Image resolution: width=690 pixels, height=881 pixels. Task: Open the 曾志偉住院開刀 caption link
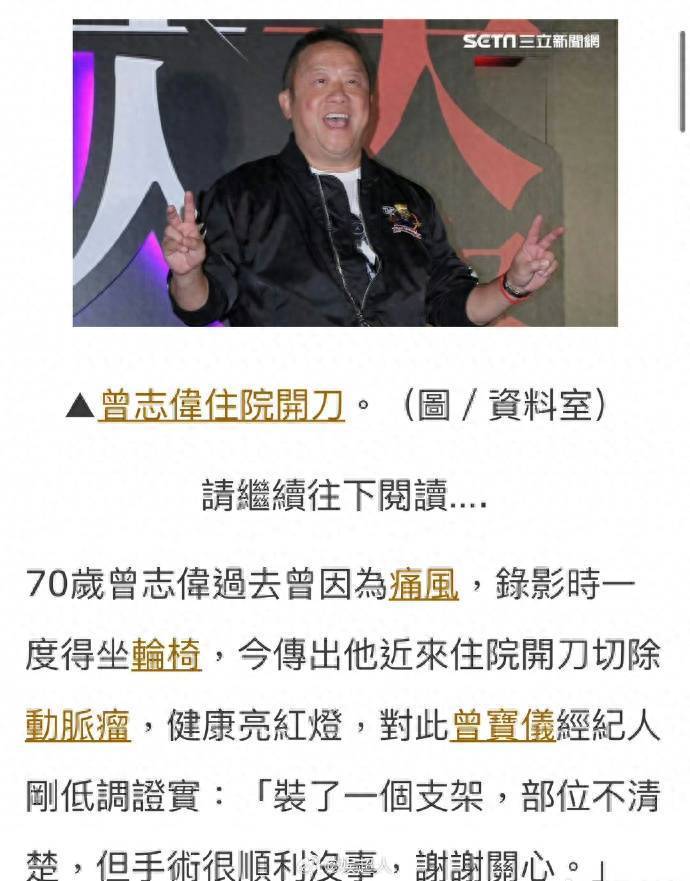pos(221,405)
